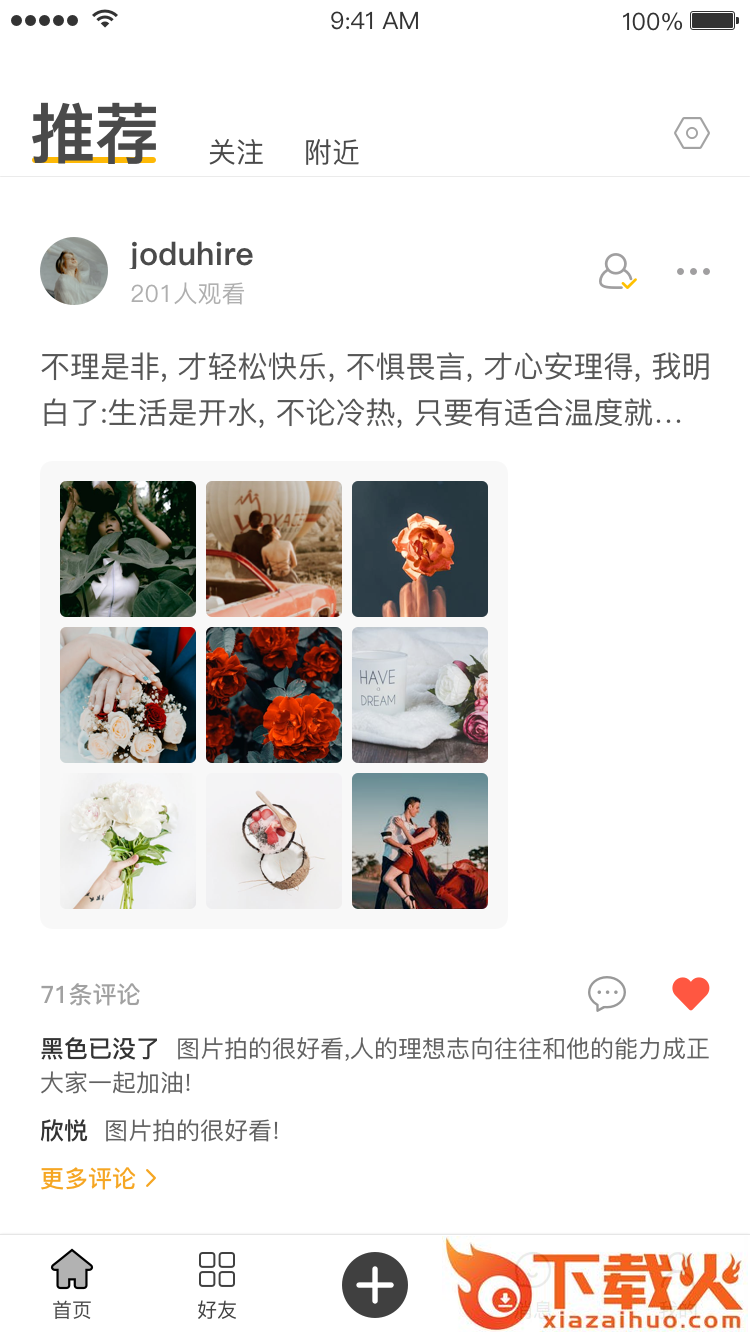Open the coconut bowl photo

coord(274,841)
